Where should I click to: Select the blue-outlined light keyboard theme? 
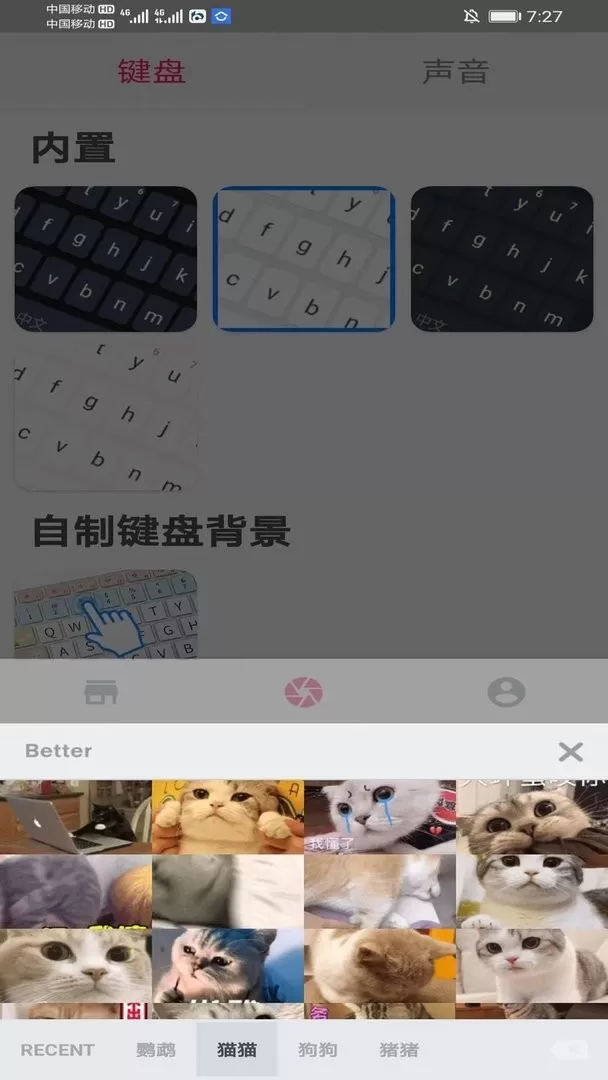coord(304,259)
